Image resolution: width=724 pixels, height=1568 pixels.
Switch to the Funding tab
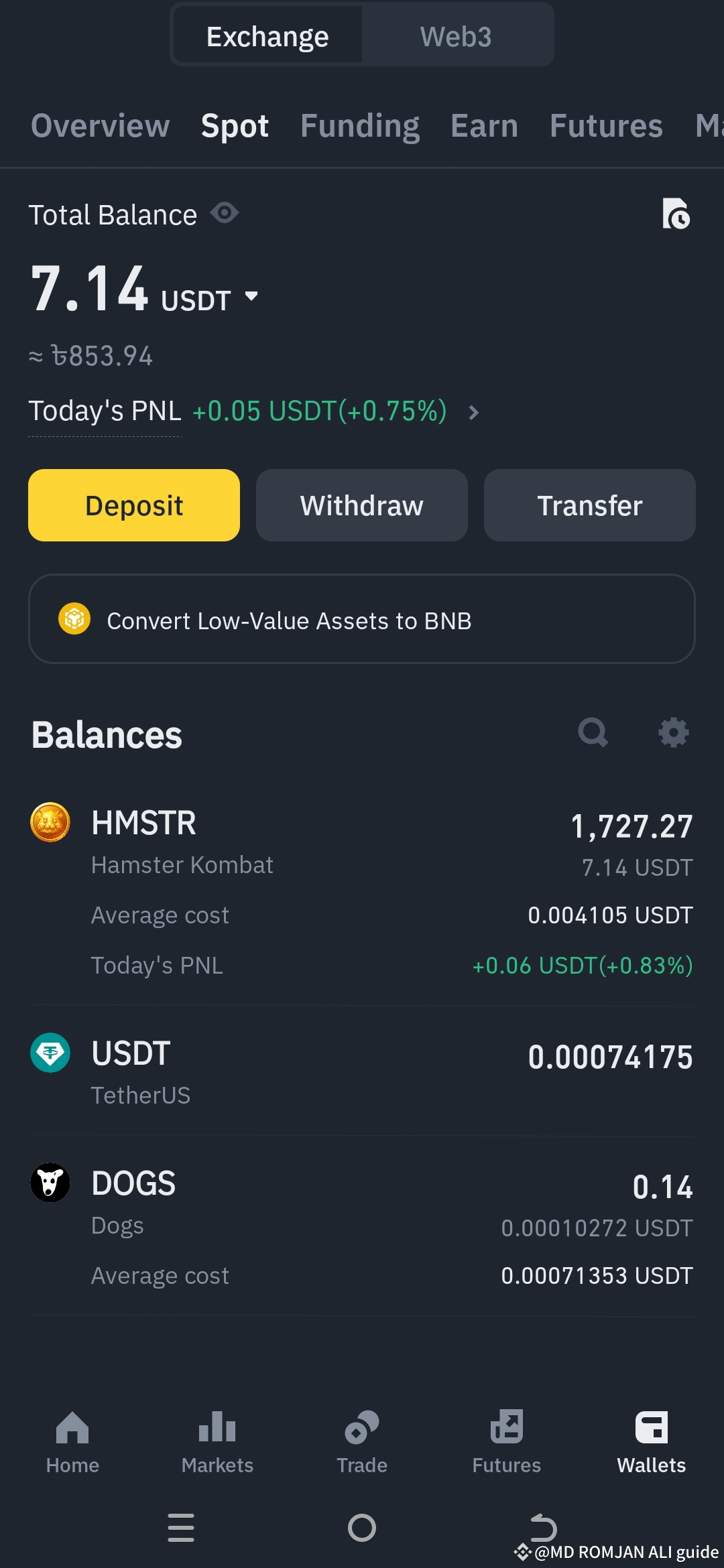tap(360, 126)
